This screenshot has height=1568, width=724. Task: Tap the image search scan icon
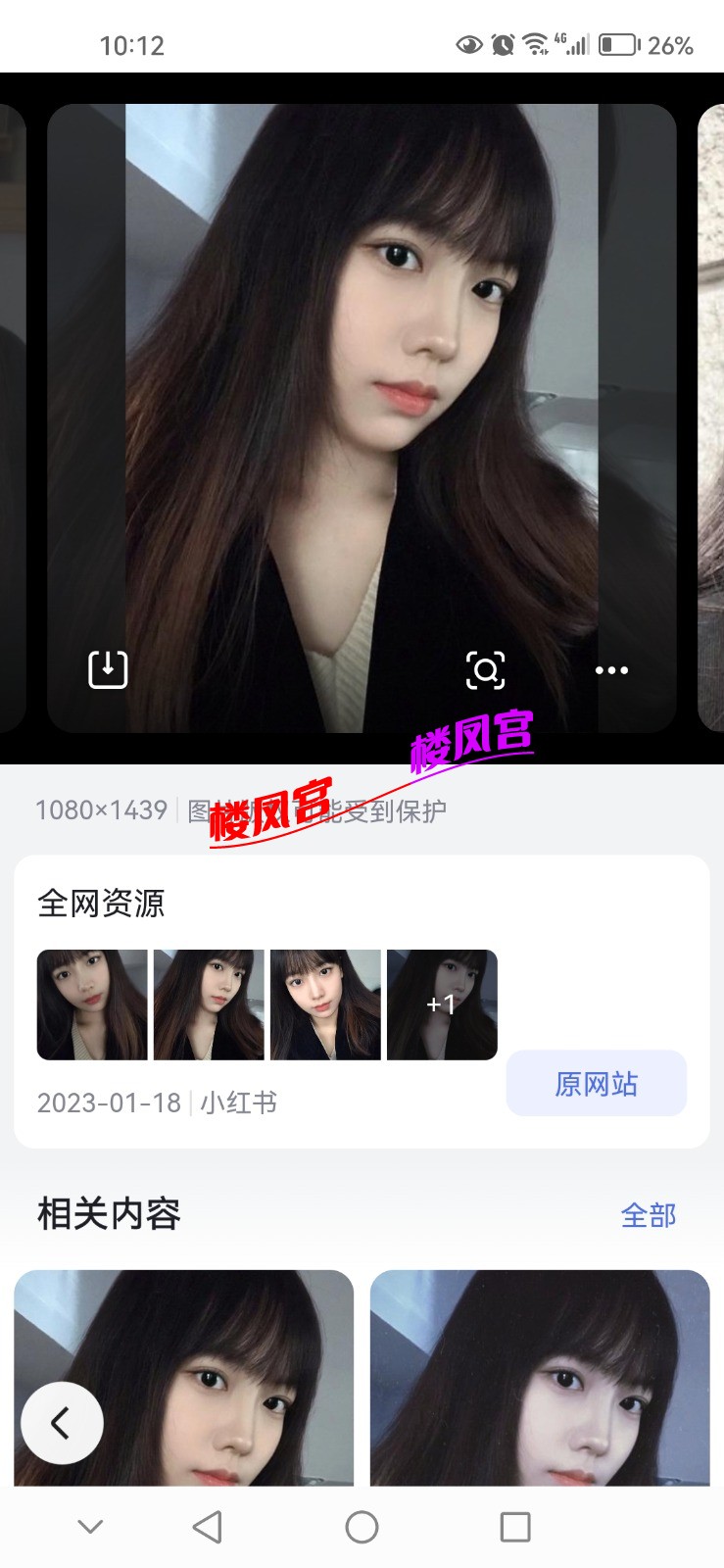485,670
